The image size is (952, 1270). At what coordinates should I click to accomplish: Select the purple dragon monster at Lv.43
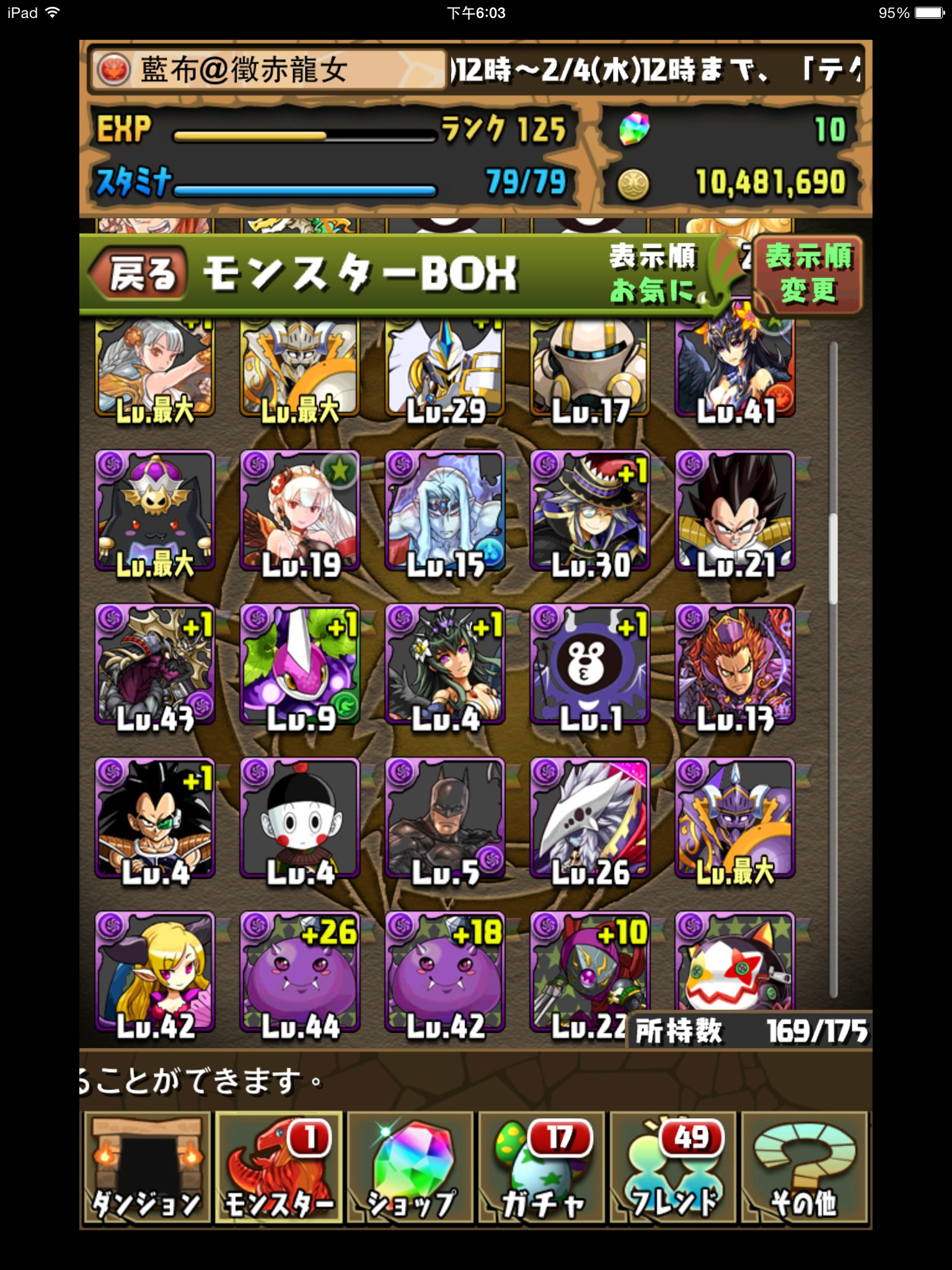[155, 666]
